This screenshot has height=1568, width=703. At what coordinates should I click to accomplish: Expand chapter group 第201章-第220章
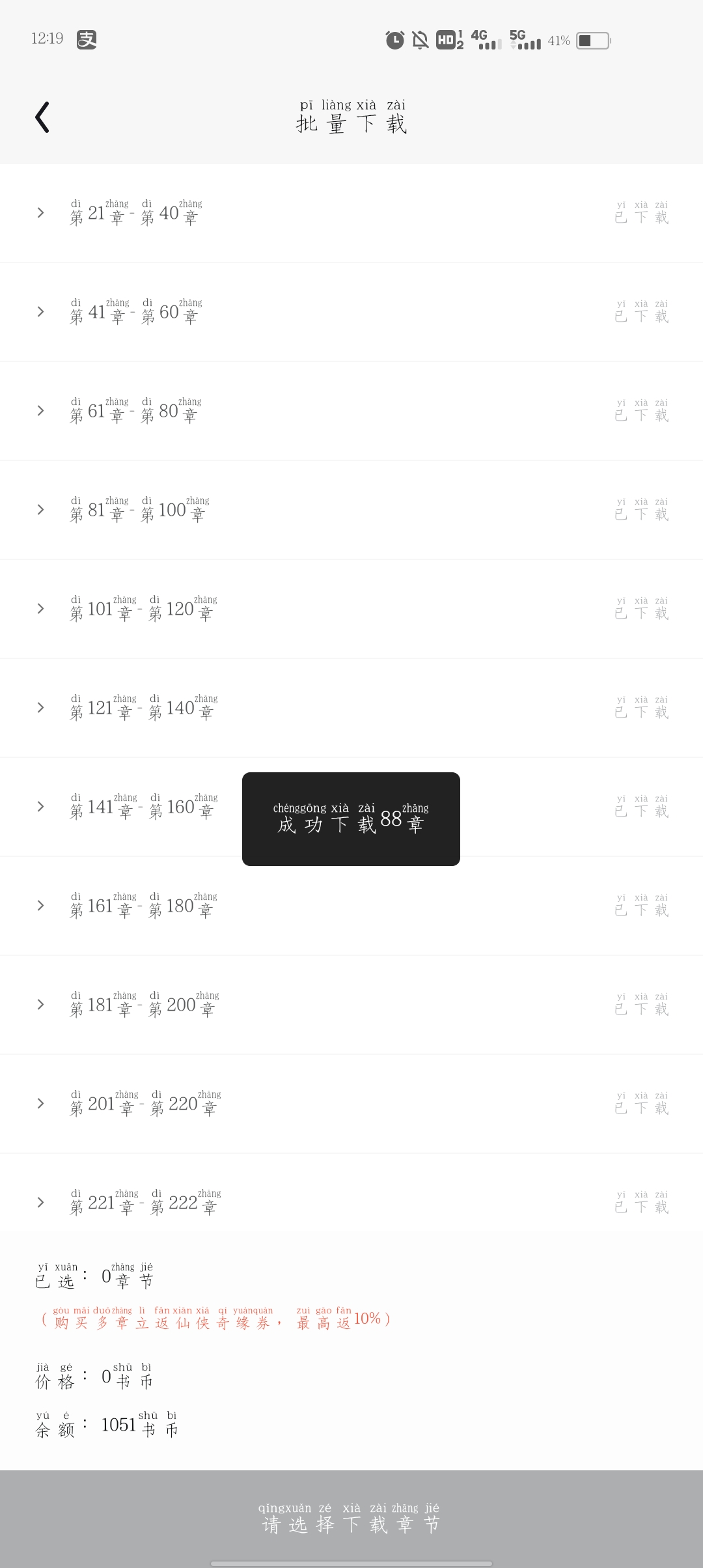(x=41, y=1104)
